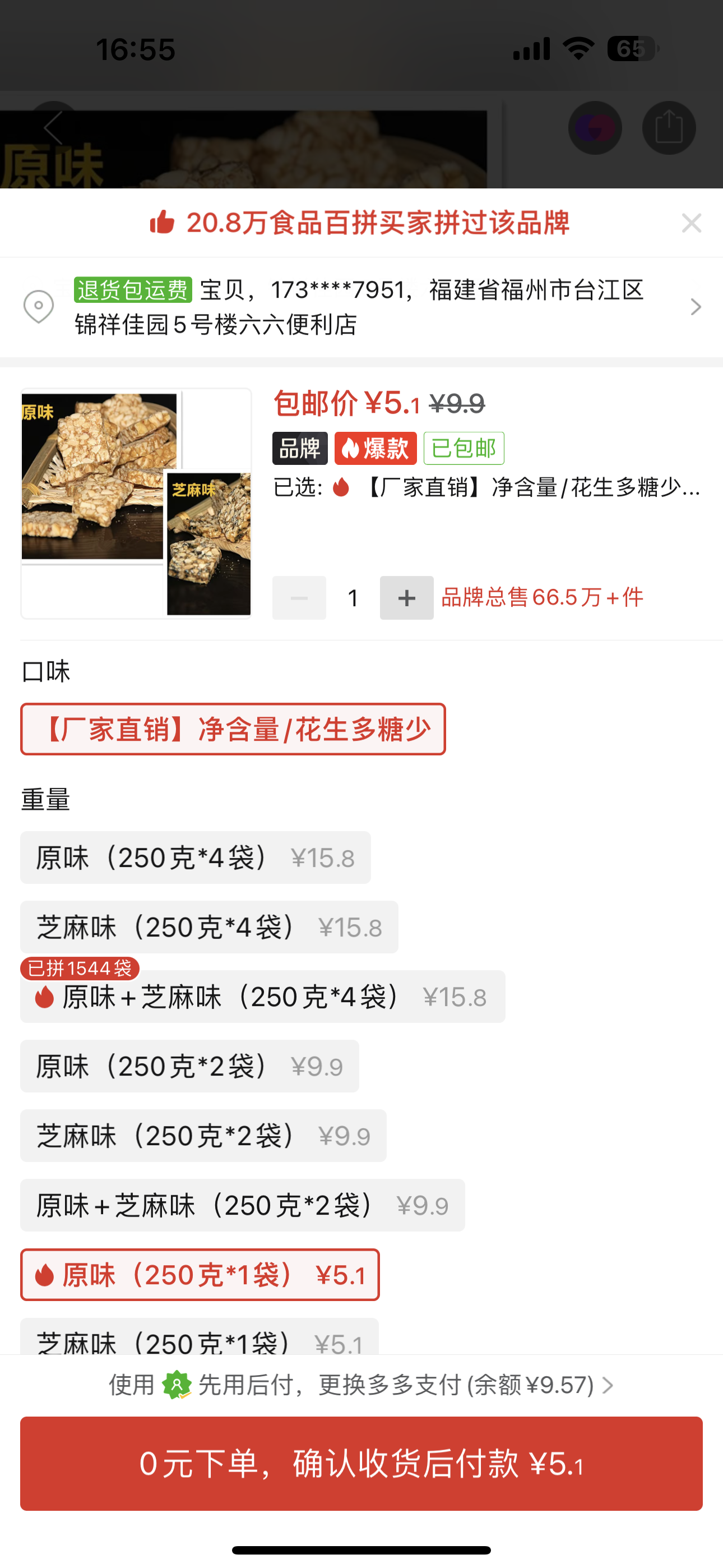
Task: Increase quantity with the plus button
Action: click(x=406, y=598)
